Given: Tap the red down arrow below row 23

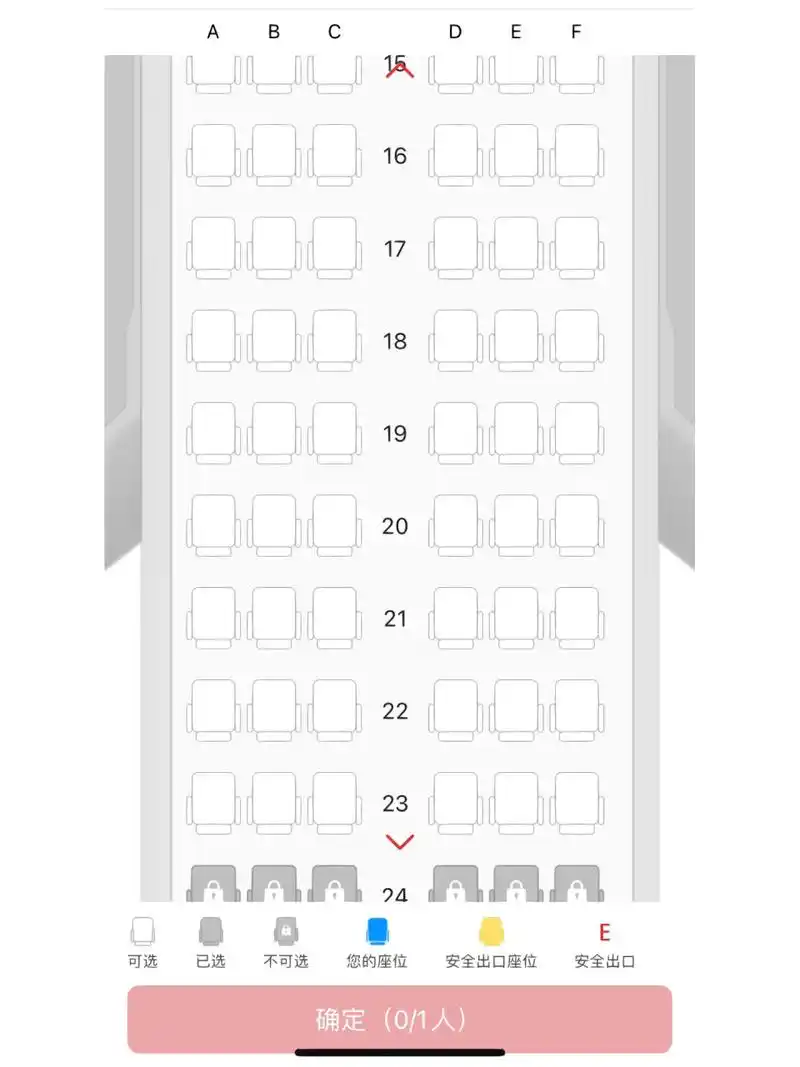Looking at the screenshot, I should [399, 842].
